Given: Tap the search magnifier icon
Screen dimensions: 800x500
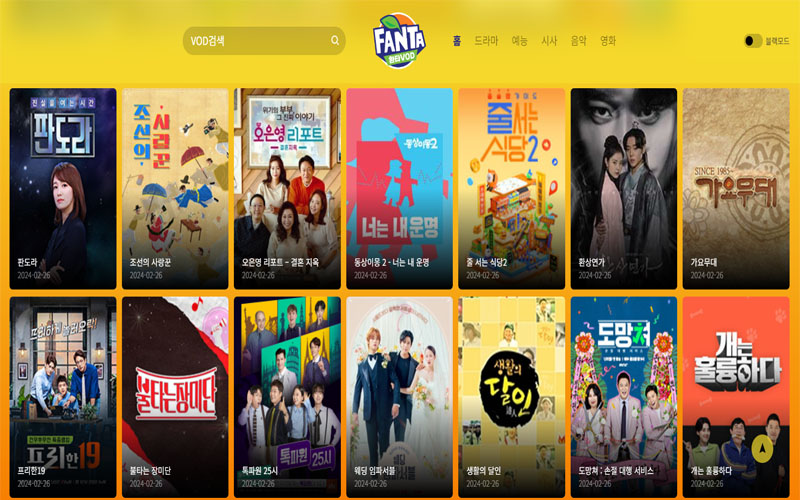Looking at the screenshot, I should click(335, 41).
